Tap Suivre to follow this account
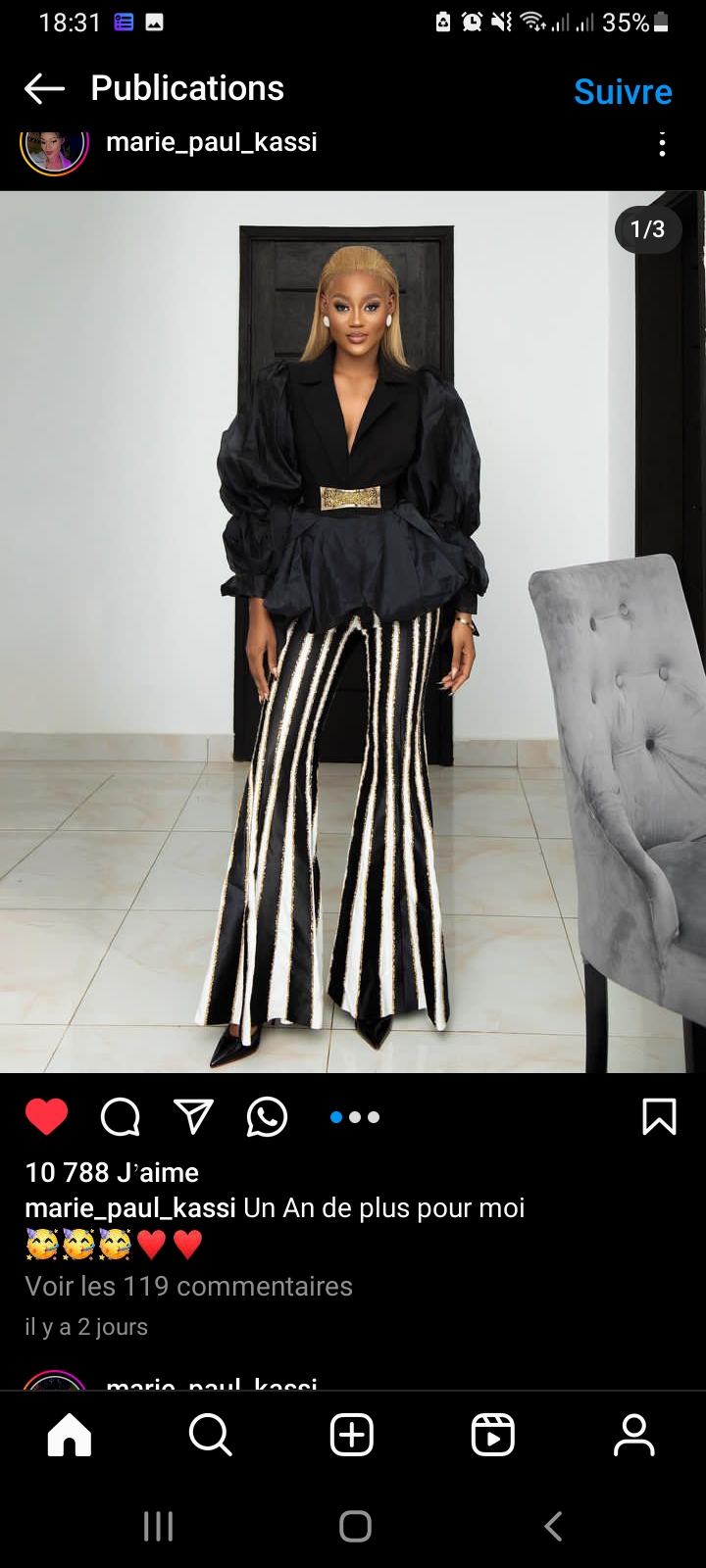 [623, 91]
